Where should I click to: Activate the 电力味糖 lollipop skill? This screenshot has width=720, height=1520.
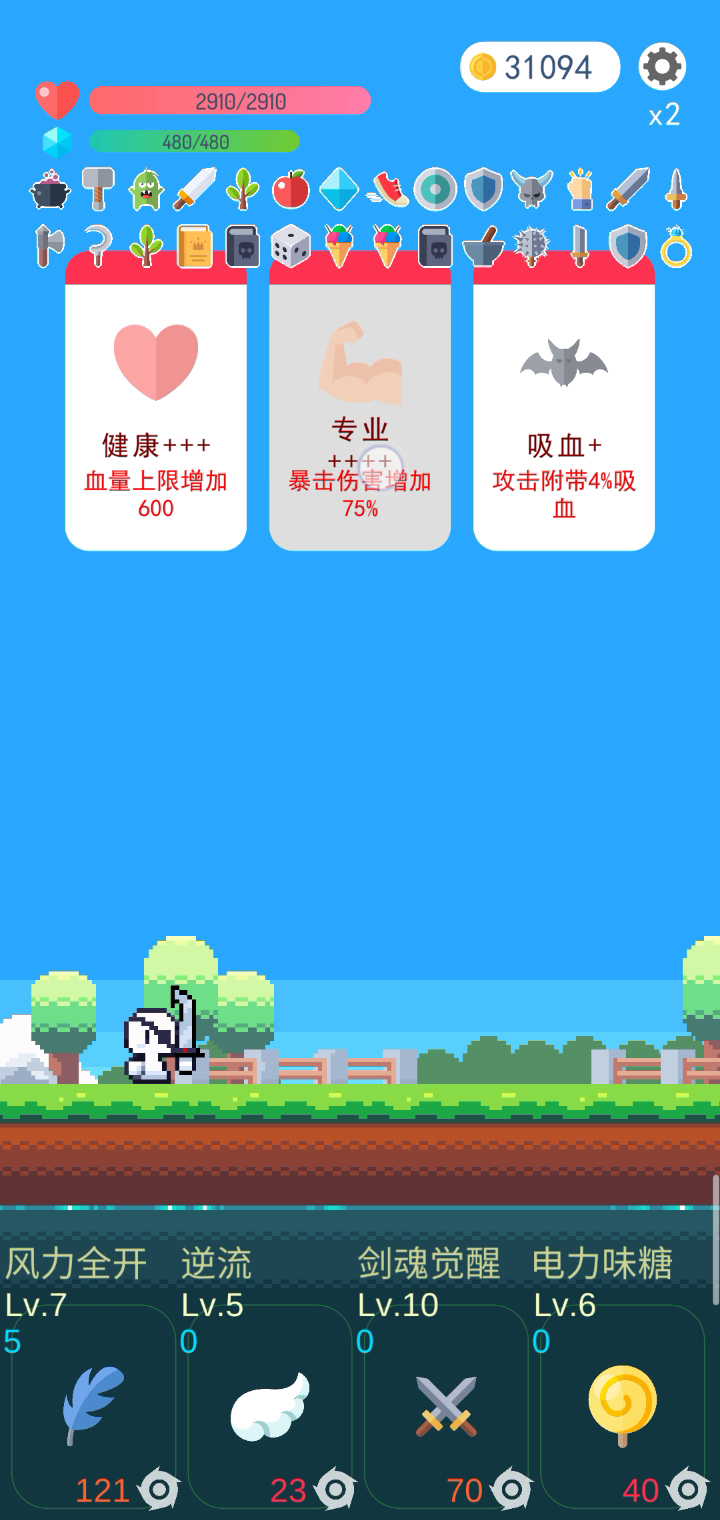click(622, 1405)
